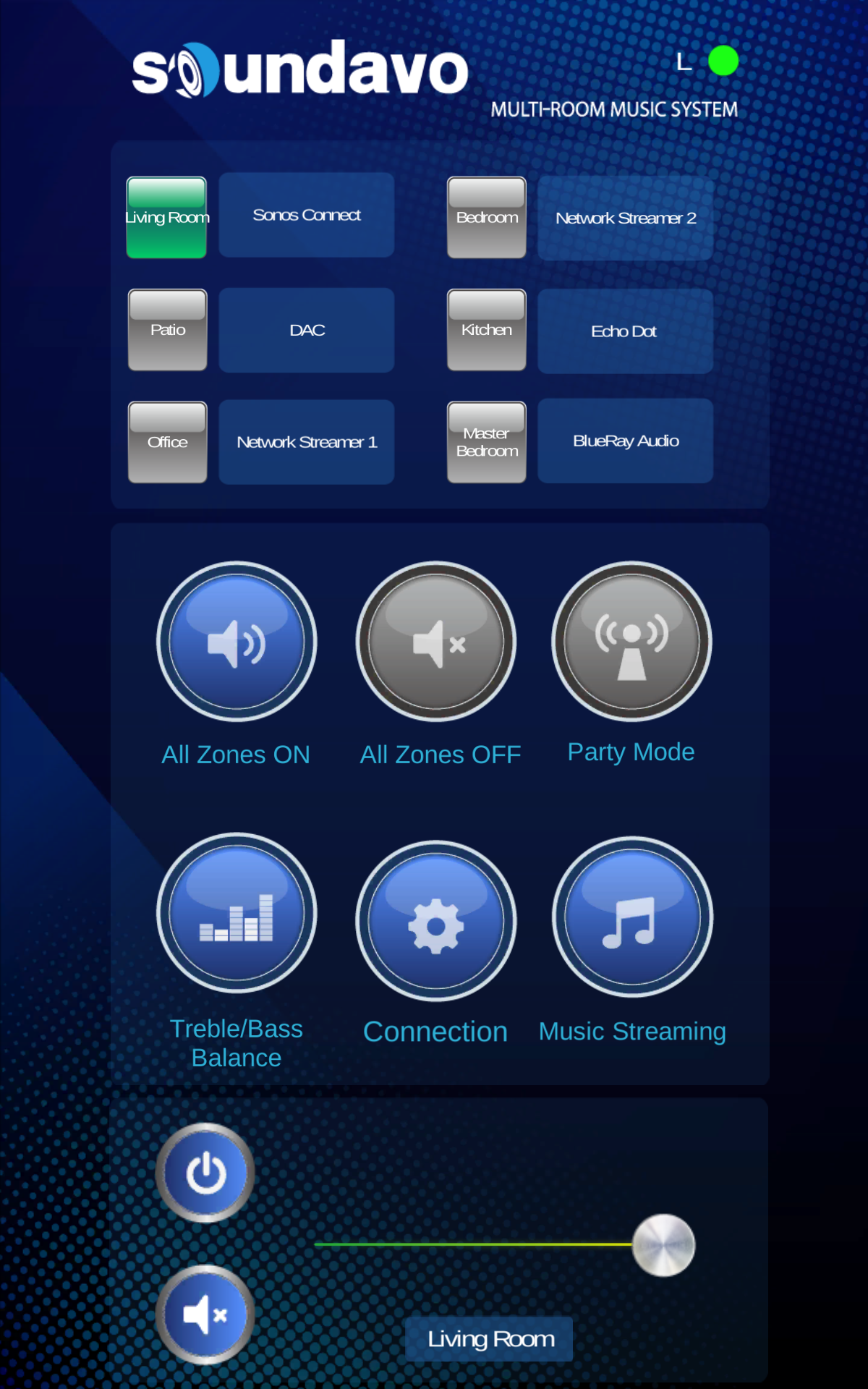
Task: Select the Master Bedroom zone
Action: [487, 442]
